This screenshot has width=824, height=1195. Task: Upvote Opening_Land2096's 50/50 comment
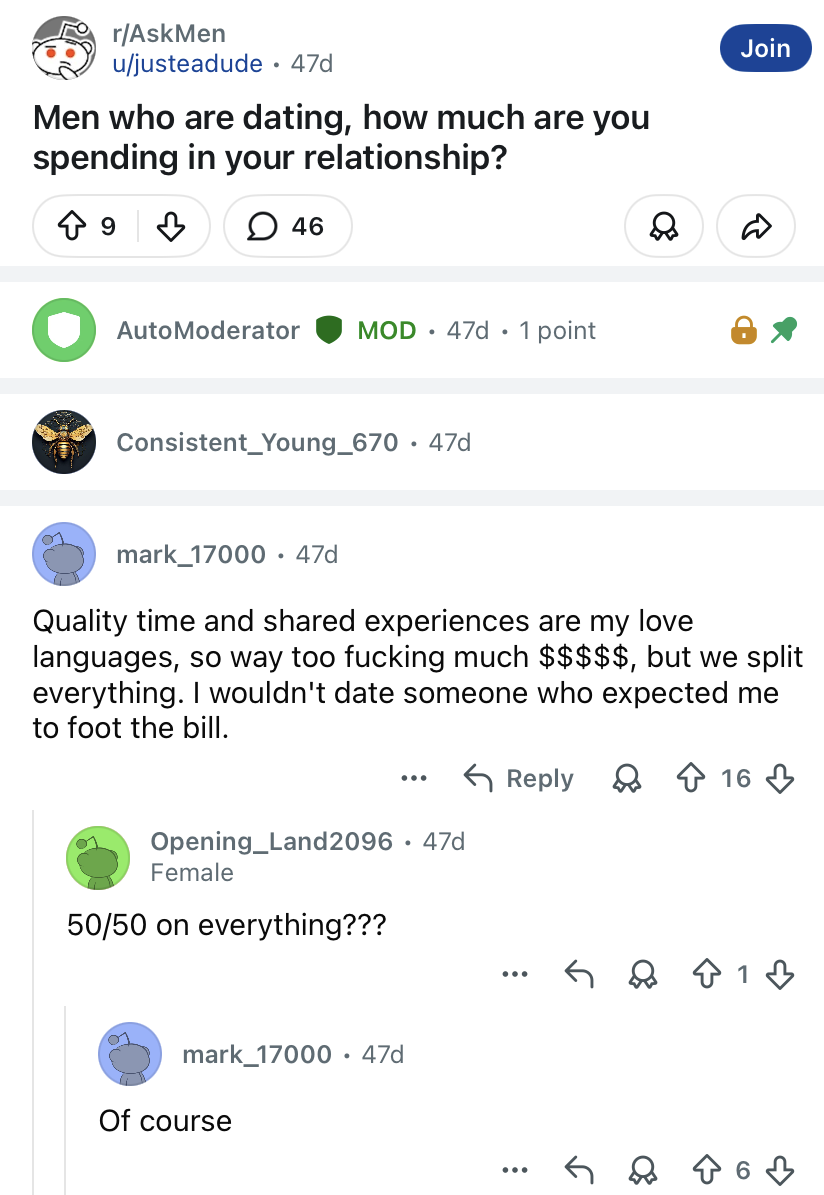click(704, 973)
